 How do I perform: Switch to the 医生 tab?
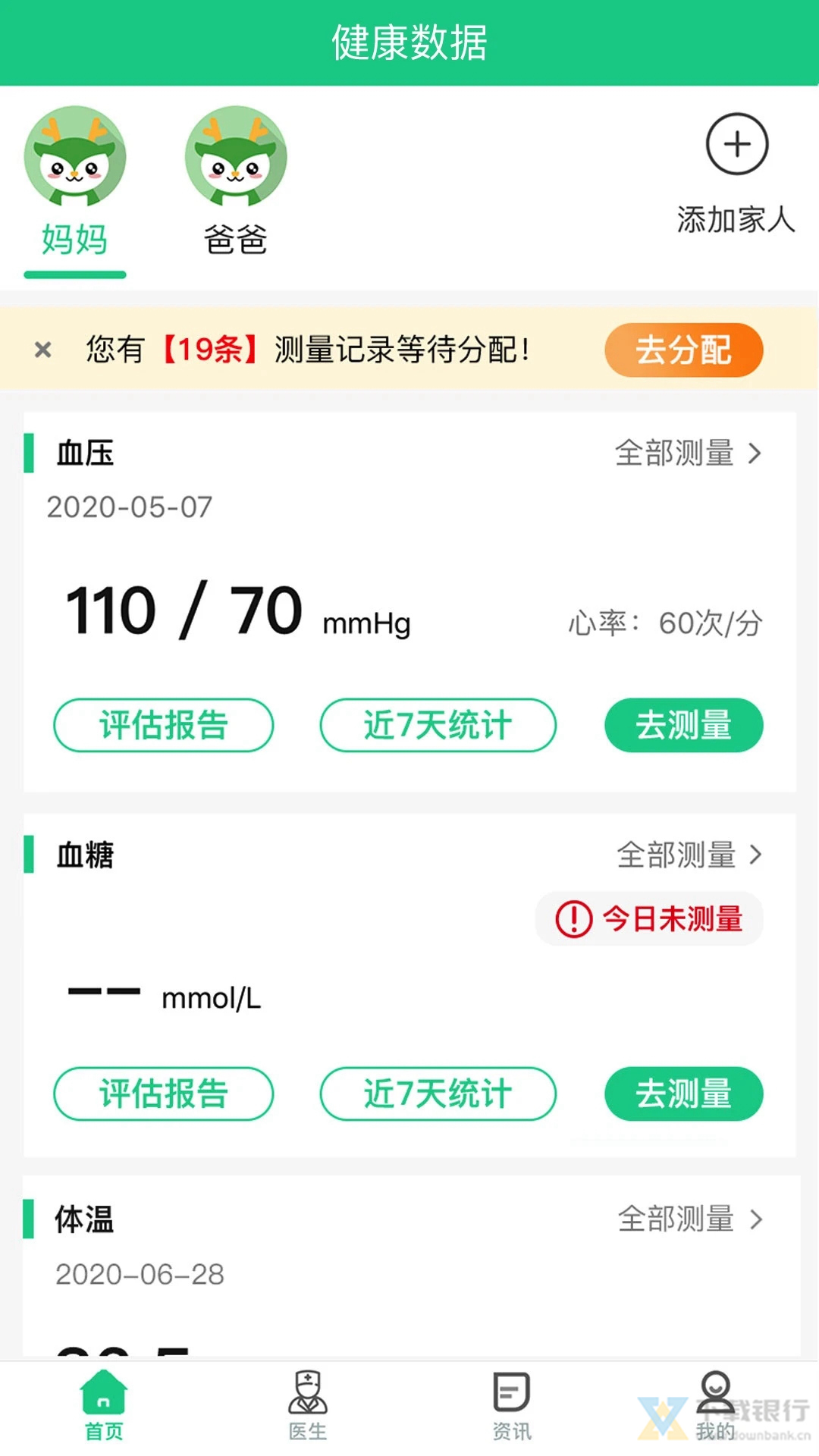(x=307, y=1405)
